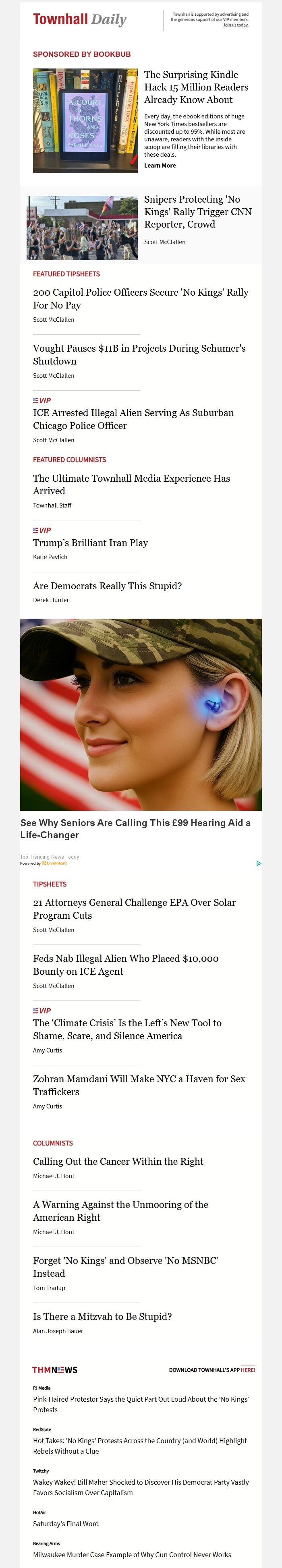The width and height of the screenshot is (282, 1568).
Task: Read Katie Pavlich's 'Trump's Brilliant Iran Play'
Action: coord(90,543)
